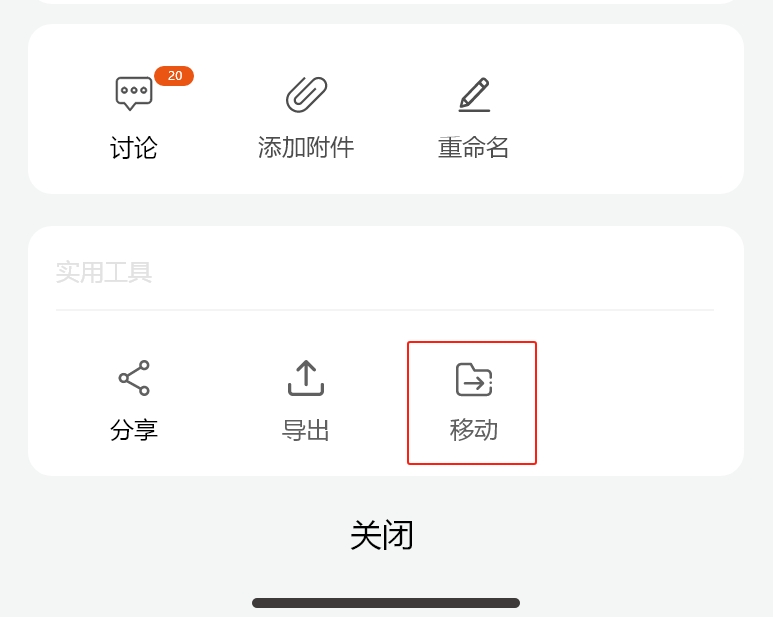Tap 添加附件 to add an attachment
Viewport: 773px width, 617px height.
[306, 117]
